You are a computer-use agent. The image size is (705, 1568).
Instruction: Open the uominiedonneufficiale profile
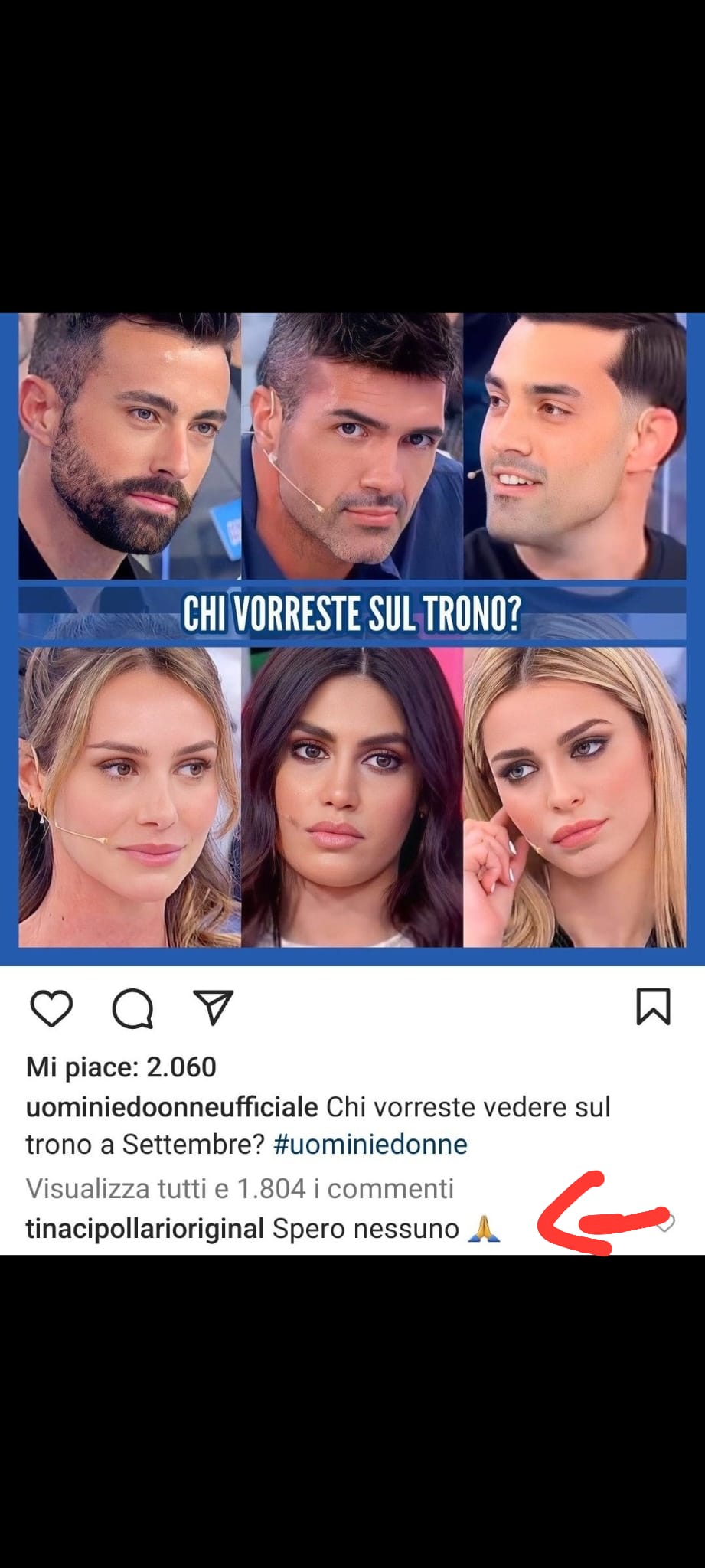click(172, 1106)
